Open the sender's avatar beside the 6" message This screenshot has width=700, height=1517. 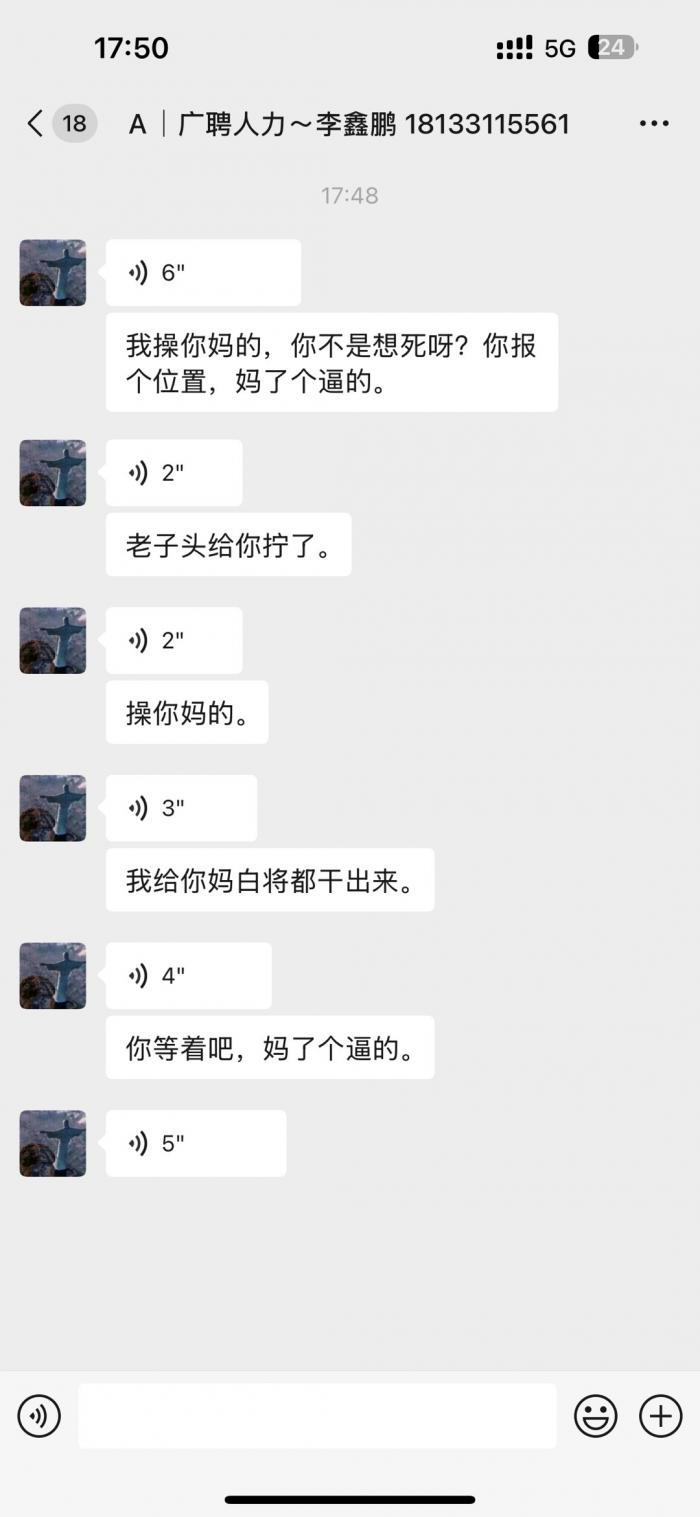pos(53,273)
